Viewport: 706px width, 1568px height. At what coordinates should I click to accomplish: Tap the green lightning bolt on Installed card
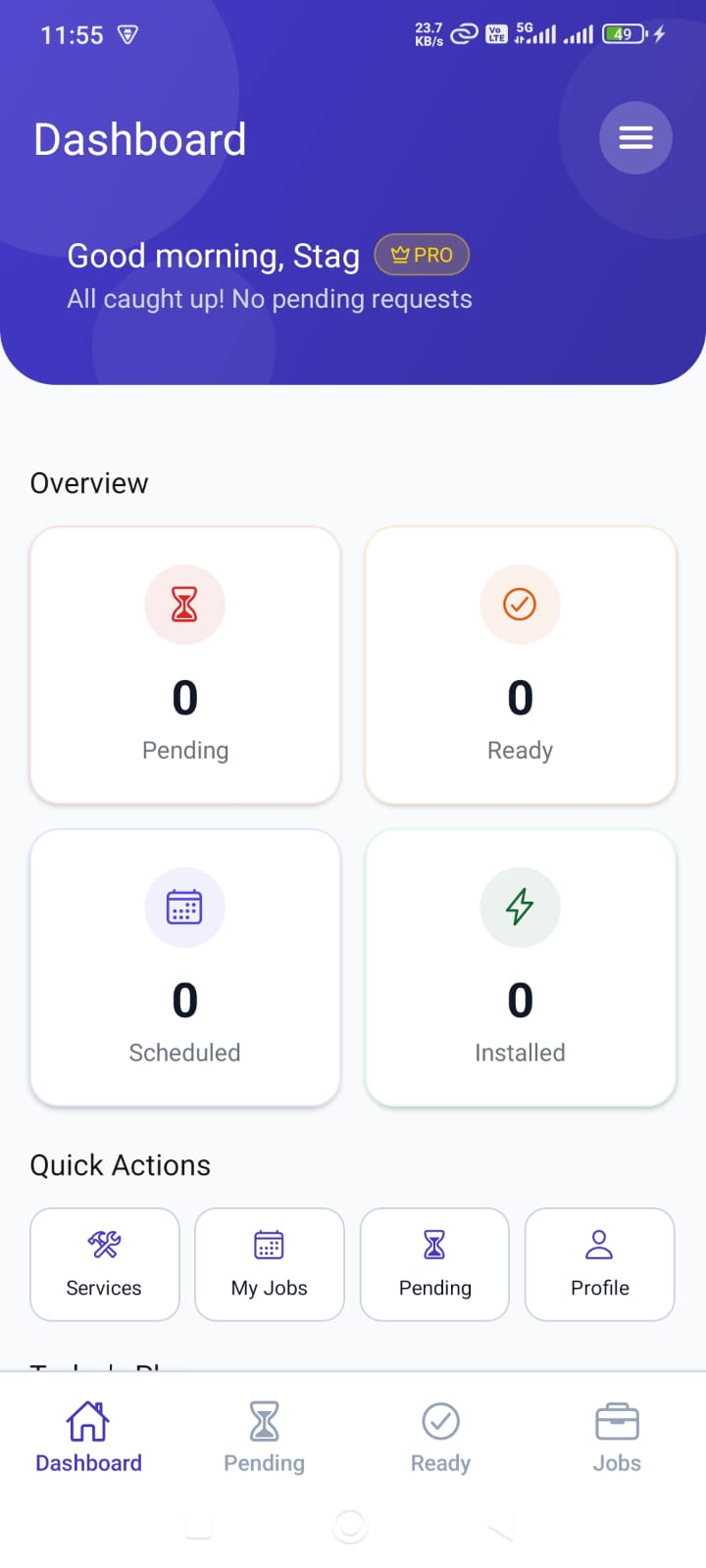520,907
